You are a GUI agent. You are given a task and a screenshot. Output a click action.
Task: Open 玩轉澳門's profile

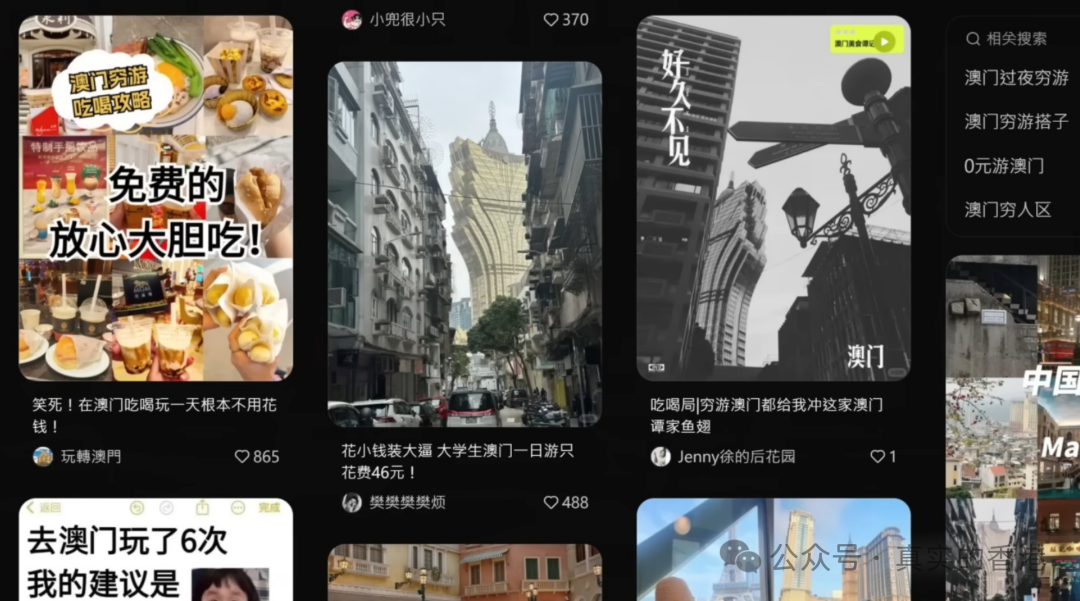coord(79,456)
